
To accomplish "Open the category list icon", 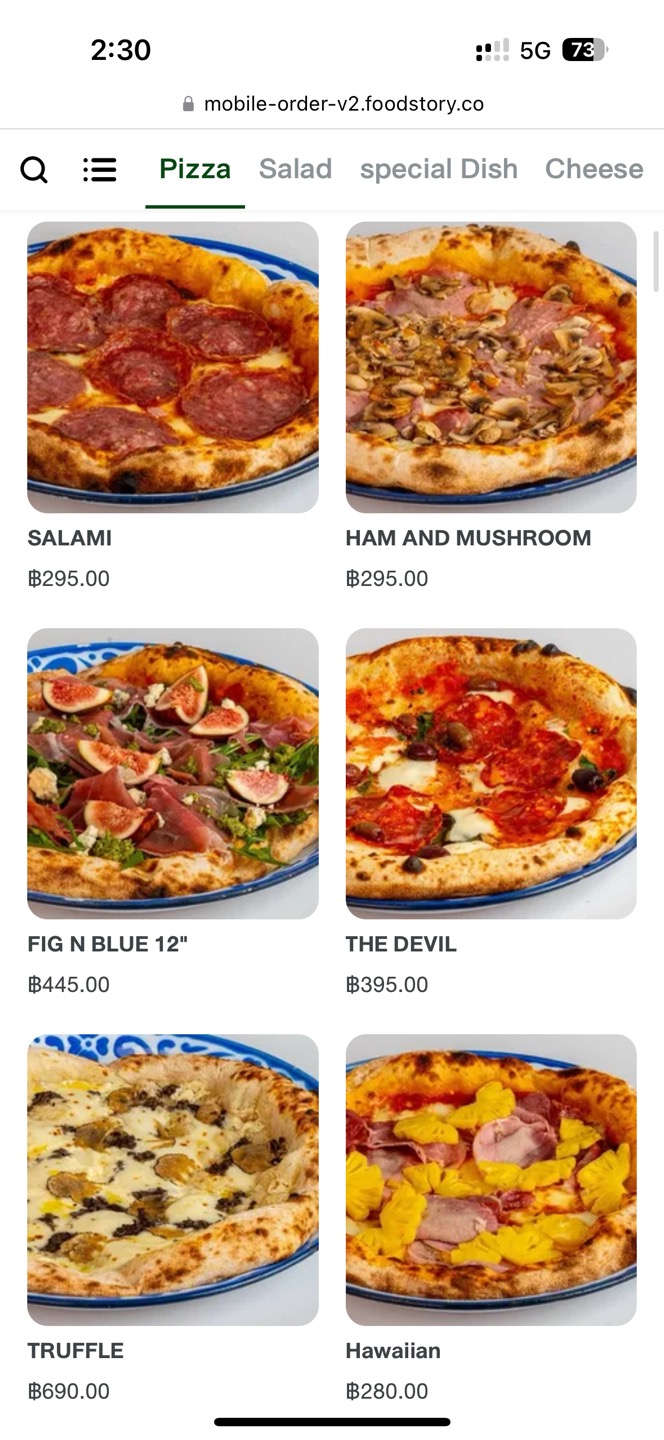I will tap(100, 170).
